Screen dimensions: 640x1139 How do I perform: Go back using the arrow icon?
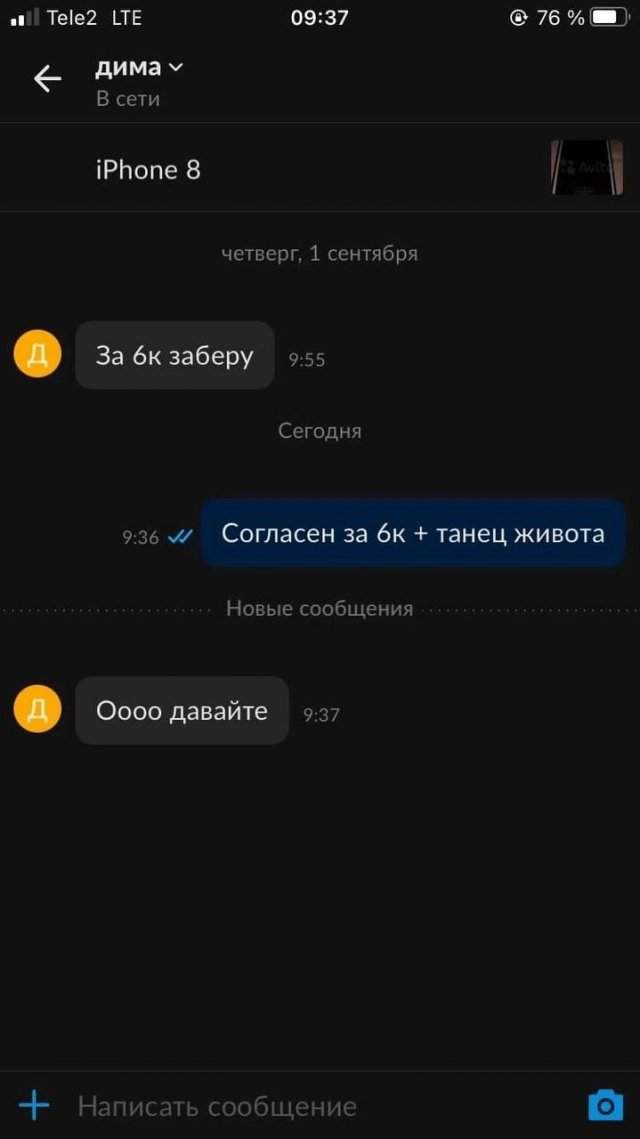tap(47, 79)
